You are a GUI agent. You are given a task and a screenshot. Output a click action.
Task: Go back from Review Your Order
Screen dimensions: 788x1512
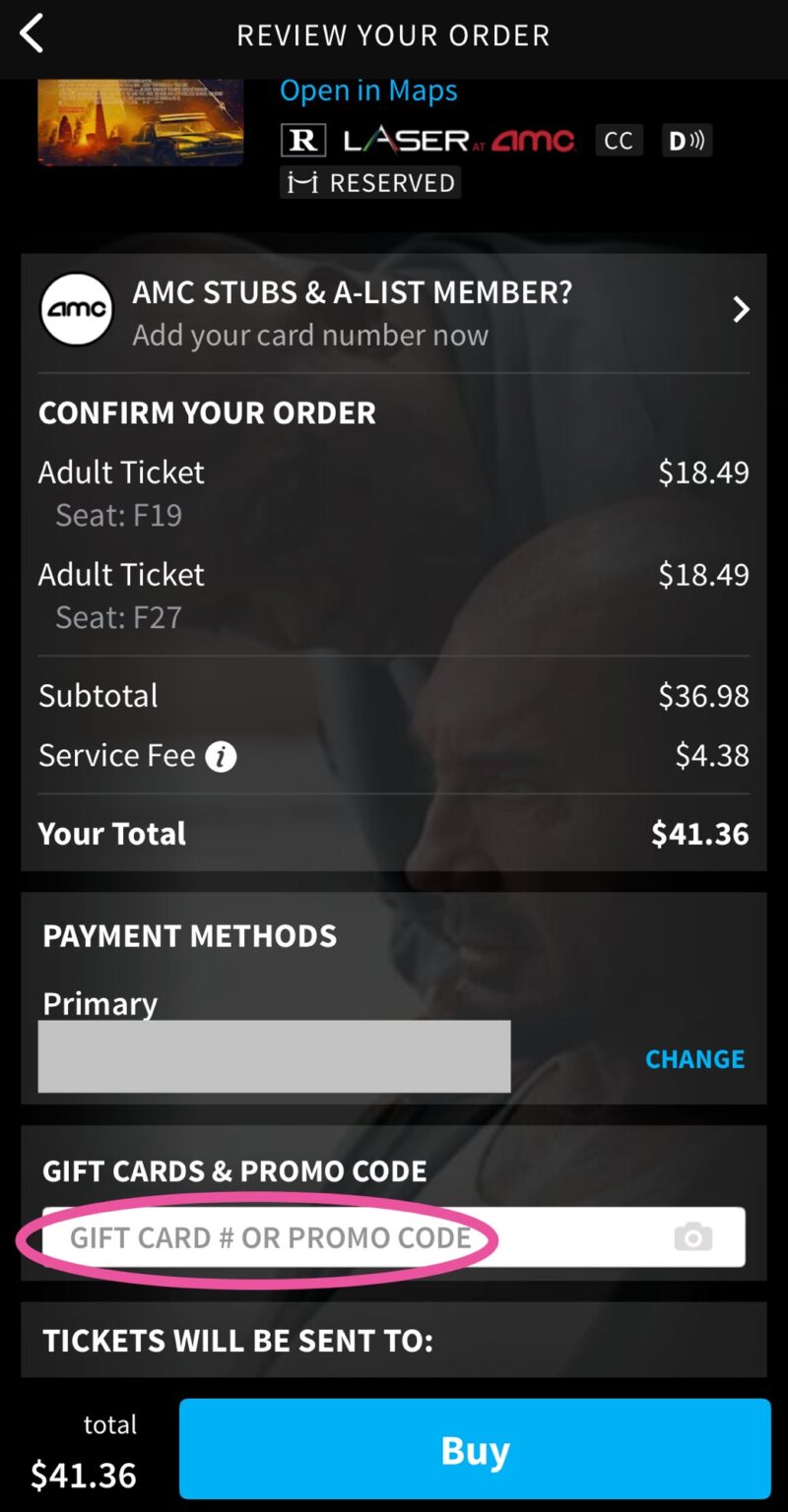pos(32,34)
